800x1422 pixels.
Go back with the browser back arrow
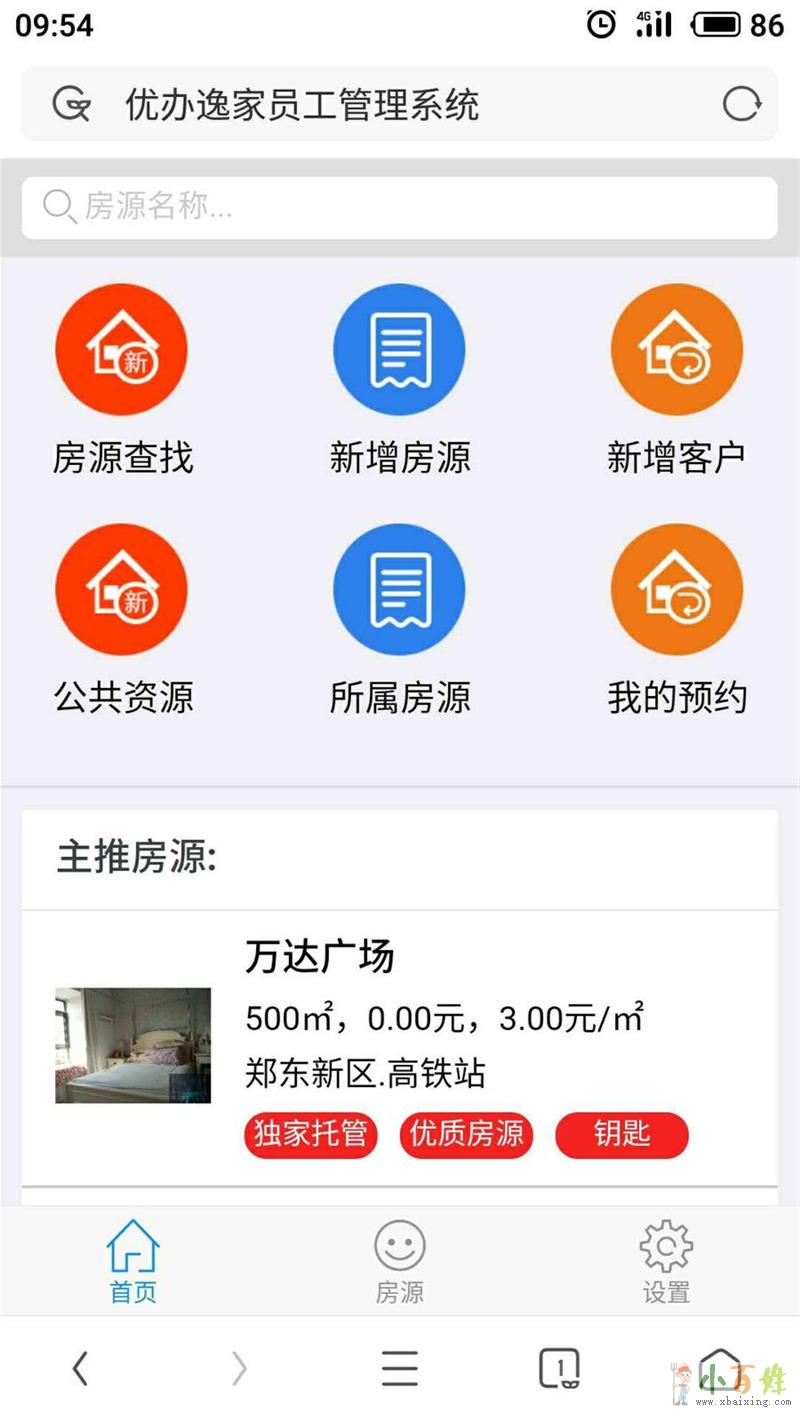(x=81, y=1368)
